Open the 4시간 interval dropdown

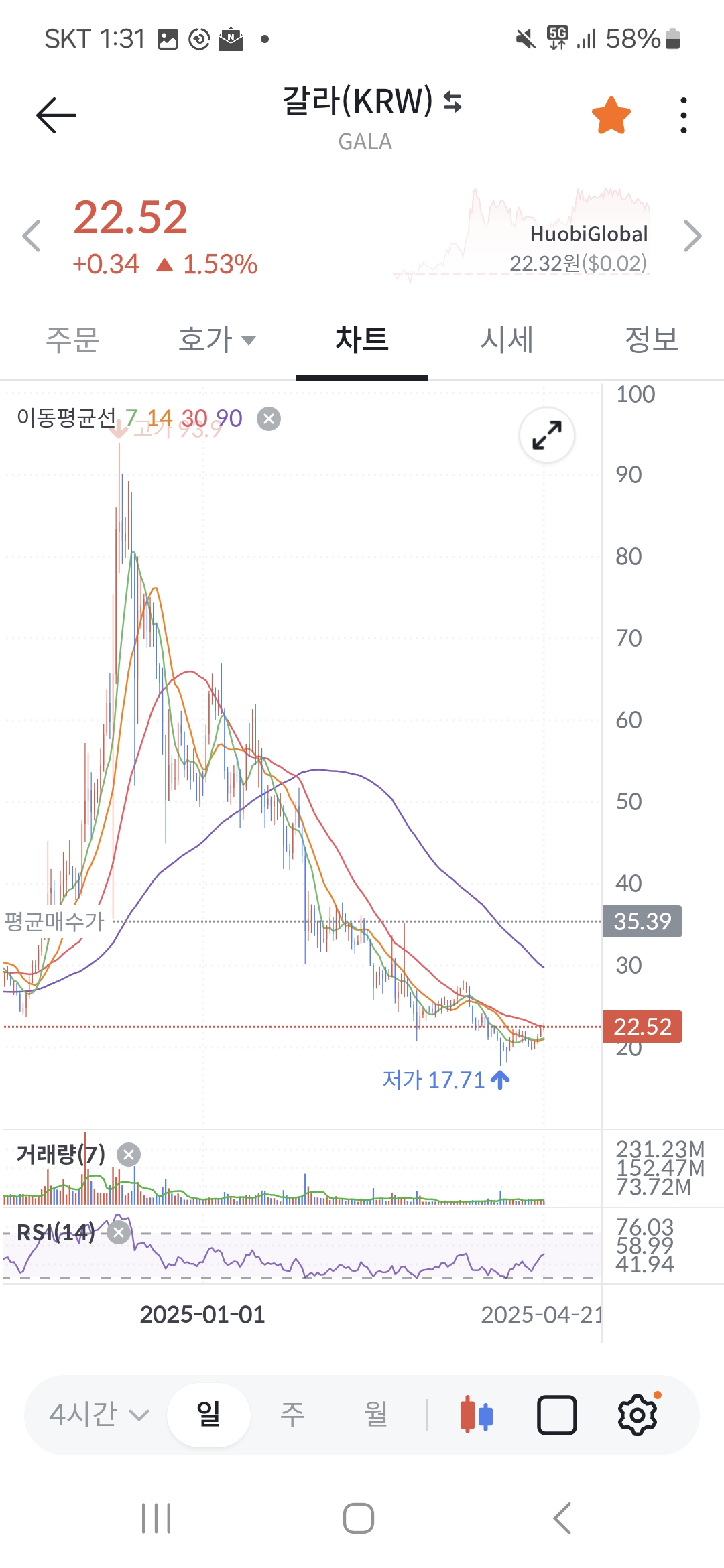(99, 1415)
